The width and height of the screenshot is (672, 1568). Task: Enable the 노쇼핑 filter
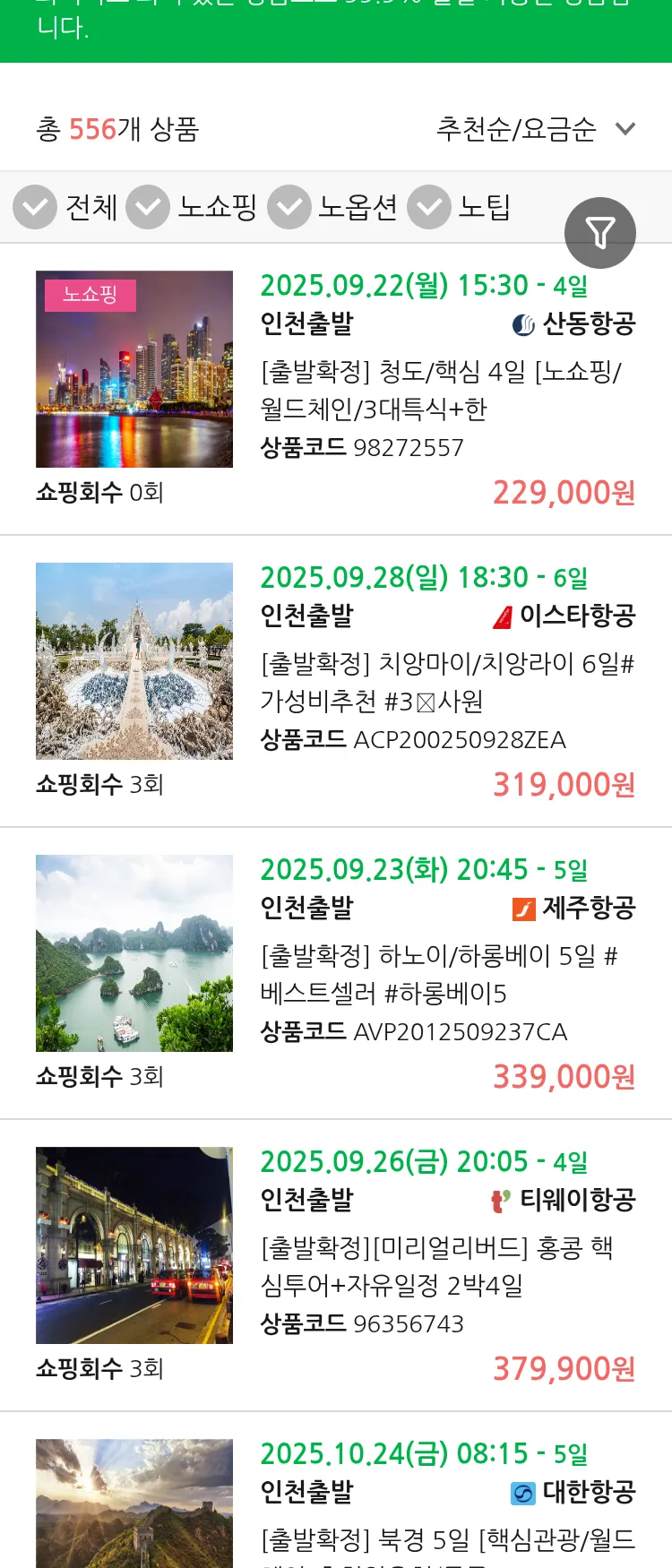(x=148, y=206)
